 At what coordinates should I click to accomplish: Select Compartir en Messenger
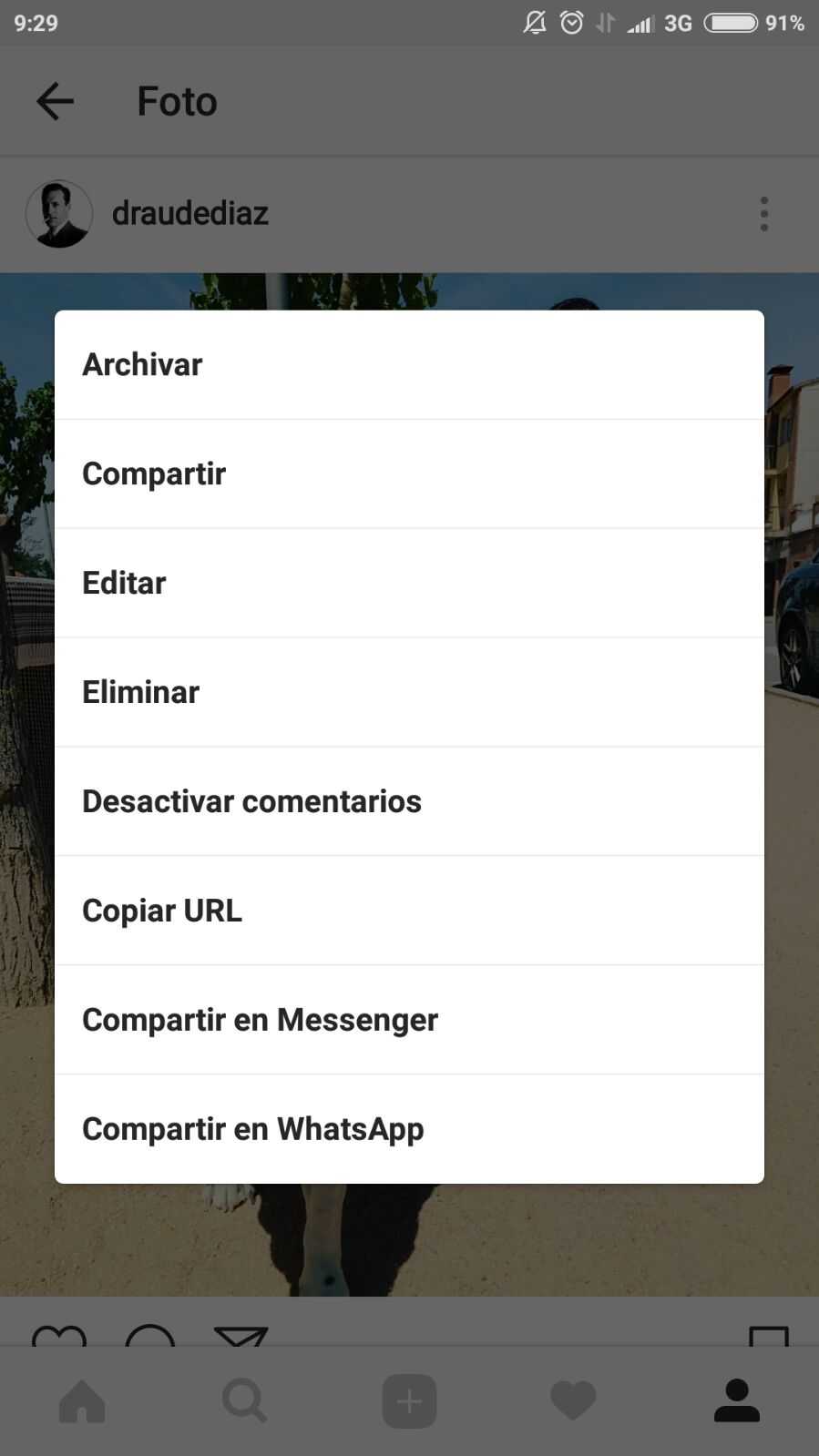click(x=409, y=1020)
